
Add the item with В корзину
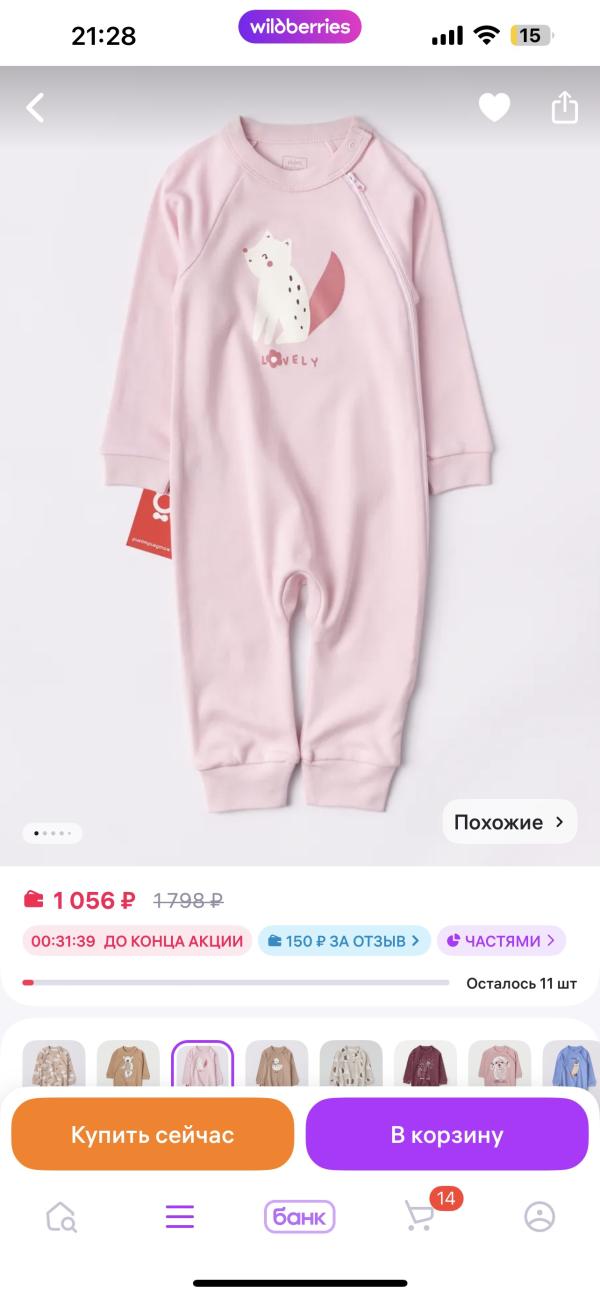(446, 1135)
